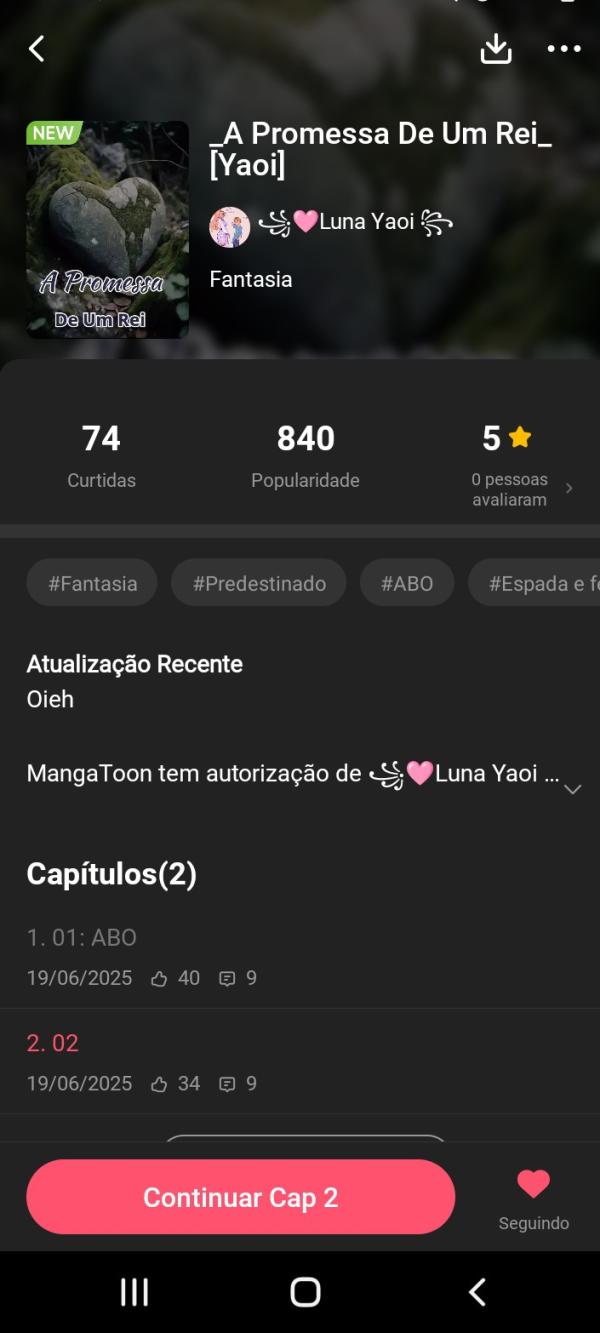Tap the system home button
This screenshot has height=1333, width=600.
coord(305,1292)
